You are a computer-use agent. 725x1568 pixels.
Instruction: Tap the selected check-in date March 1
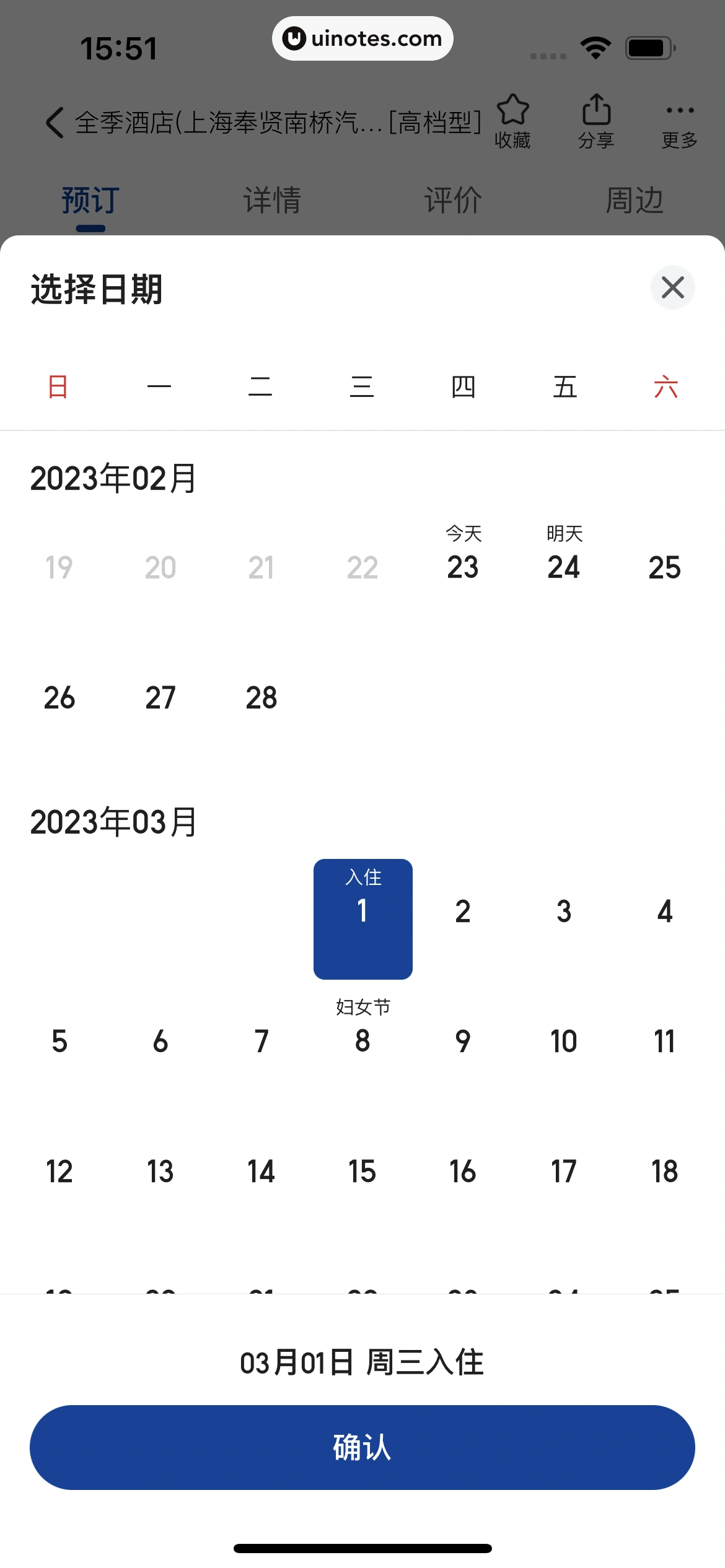point(362,918)
